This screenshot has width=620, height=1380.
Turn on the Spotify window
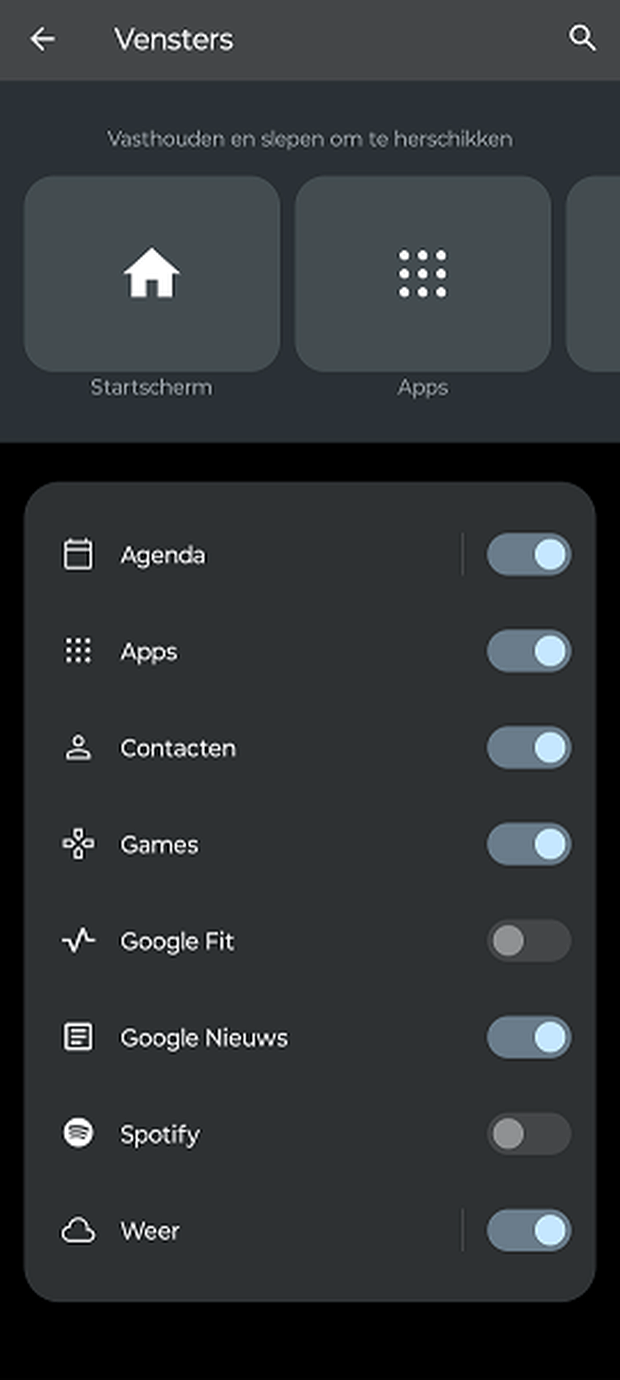pyautogui.click(x=528, y=1134)
